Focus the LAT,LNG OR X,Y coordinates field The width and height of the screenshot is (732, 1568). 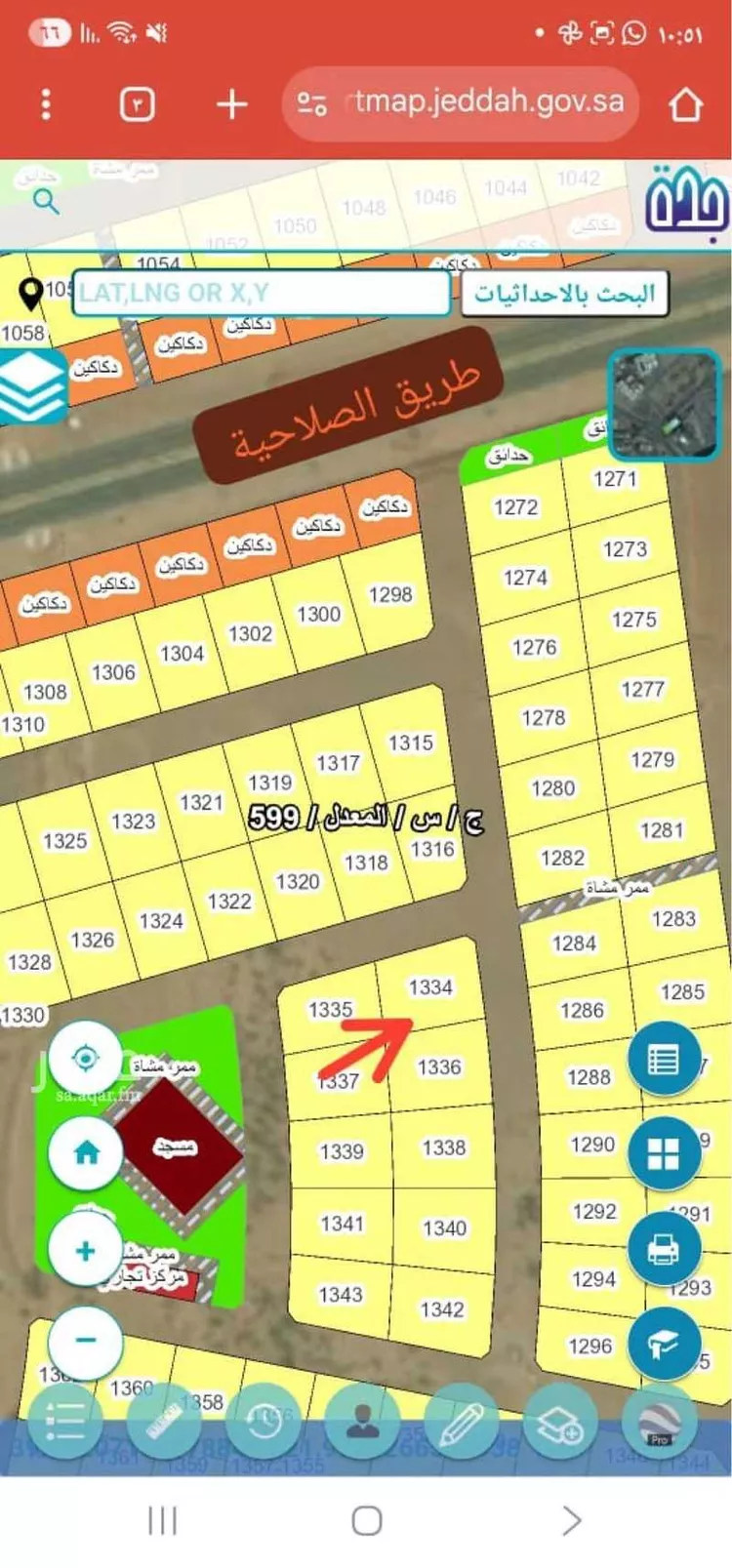(x=262, y=293)
